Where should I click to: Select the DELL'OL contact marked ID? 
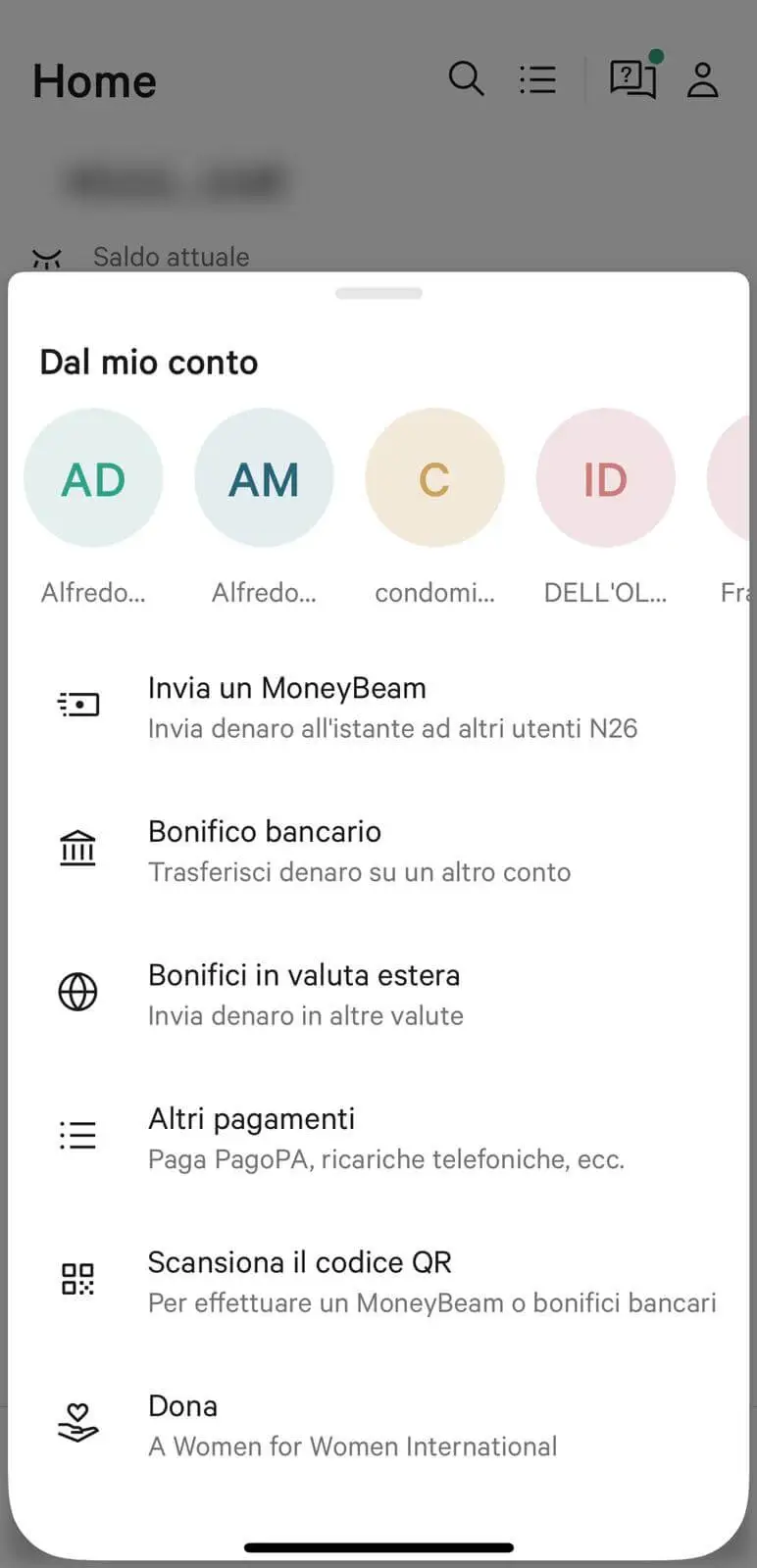coord(605,478)
